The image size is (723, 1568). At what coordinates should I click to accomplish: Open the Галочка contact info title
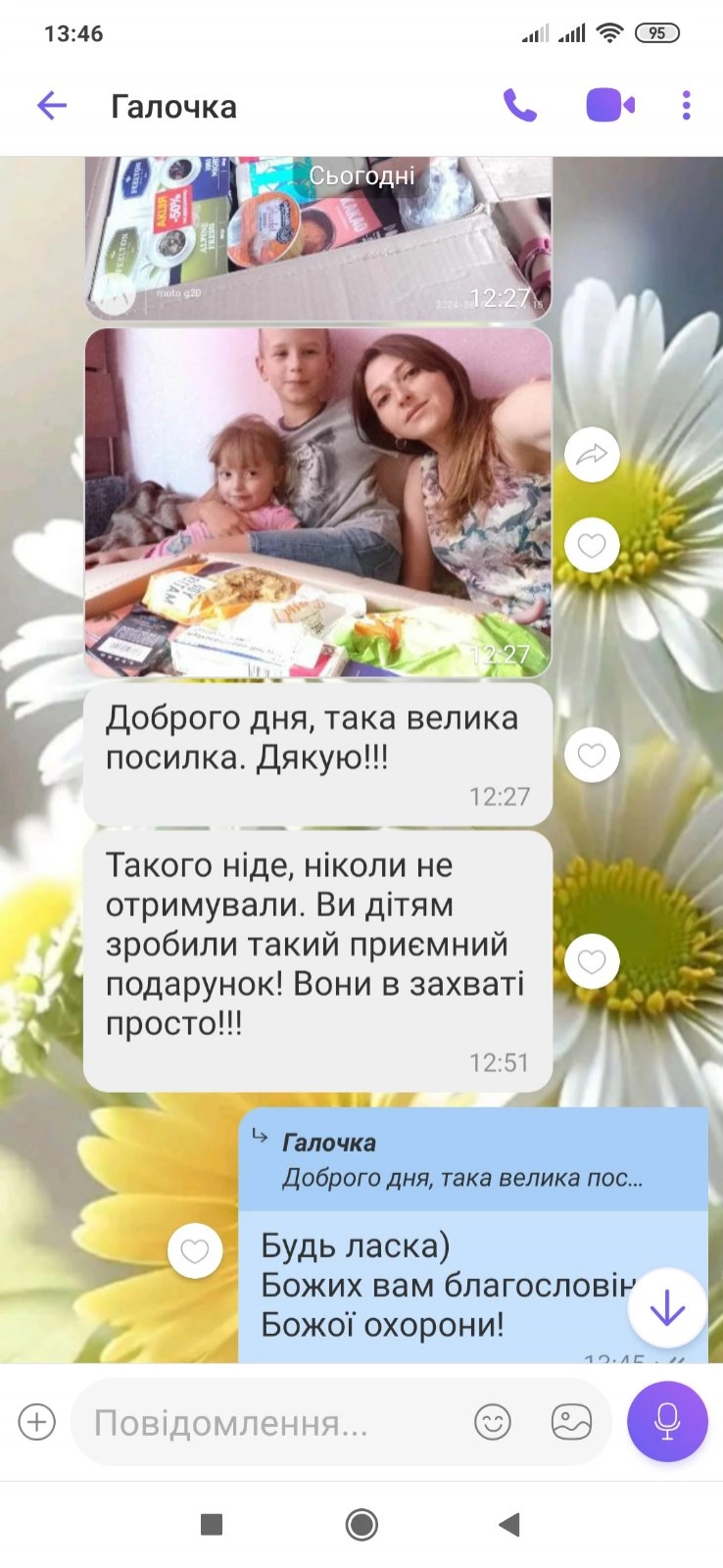tap(173, 106)
